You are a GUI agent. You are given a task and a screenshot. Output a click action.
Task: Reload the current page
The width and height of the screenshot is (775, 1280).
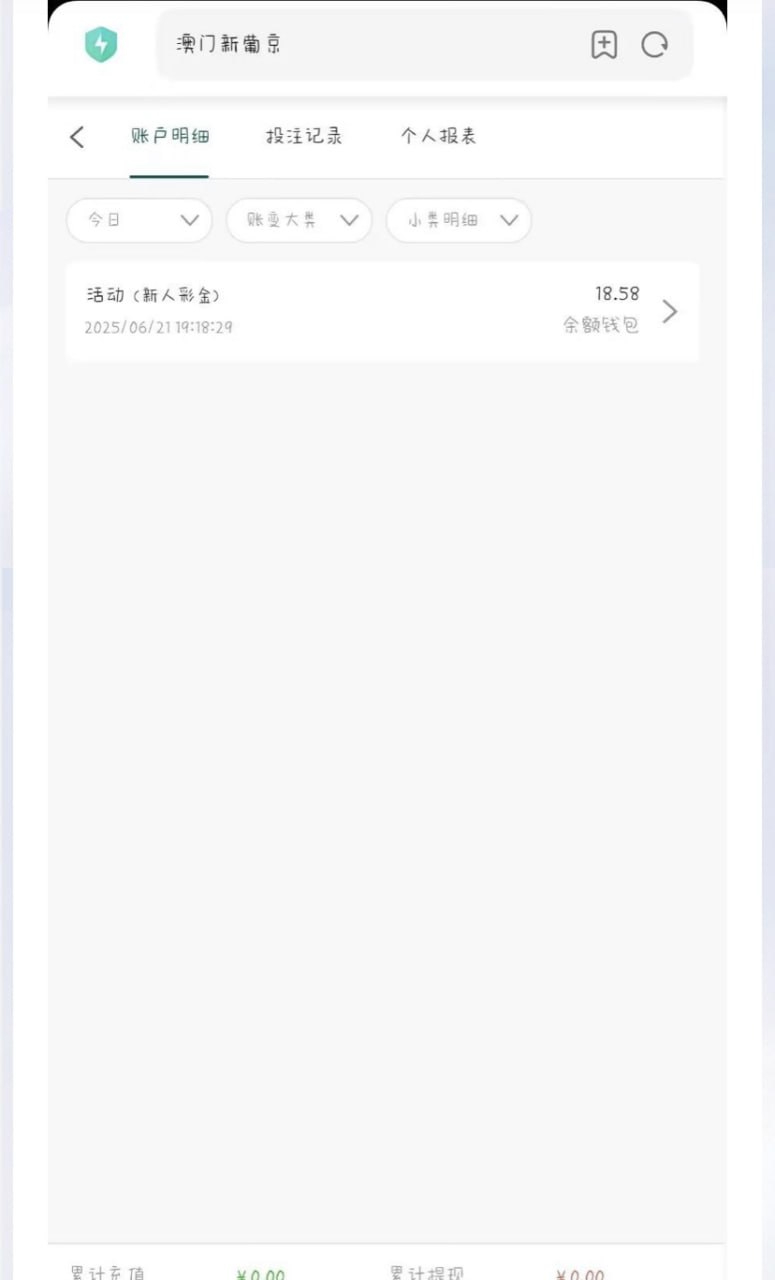click(x=655, y=45)
